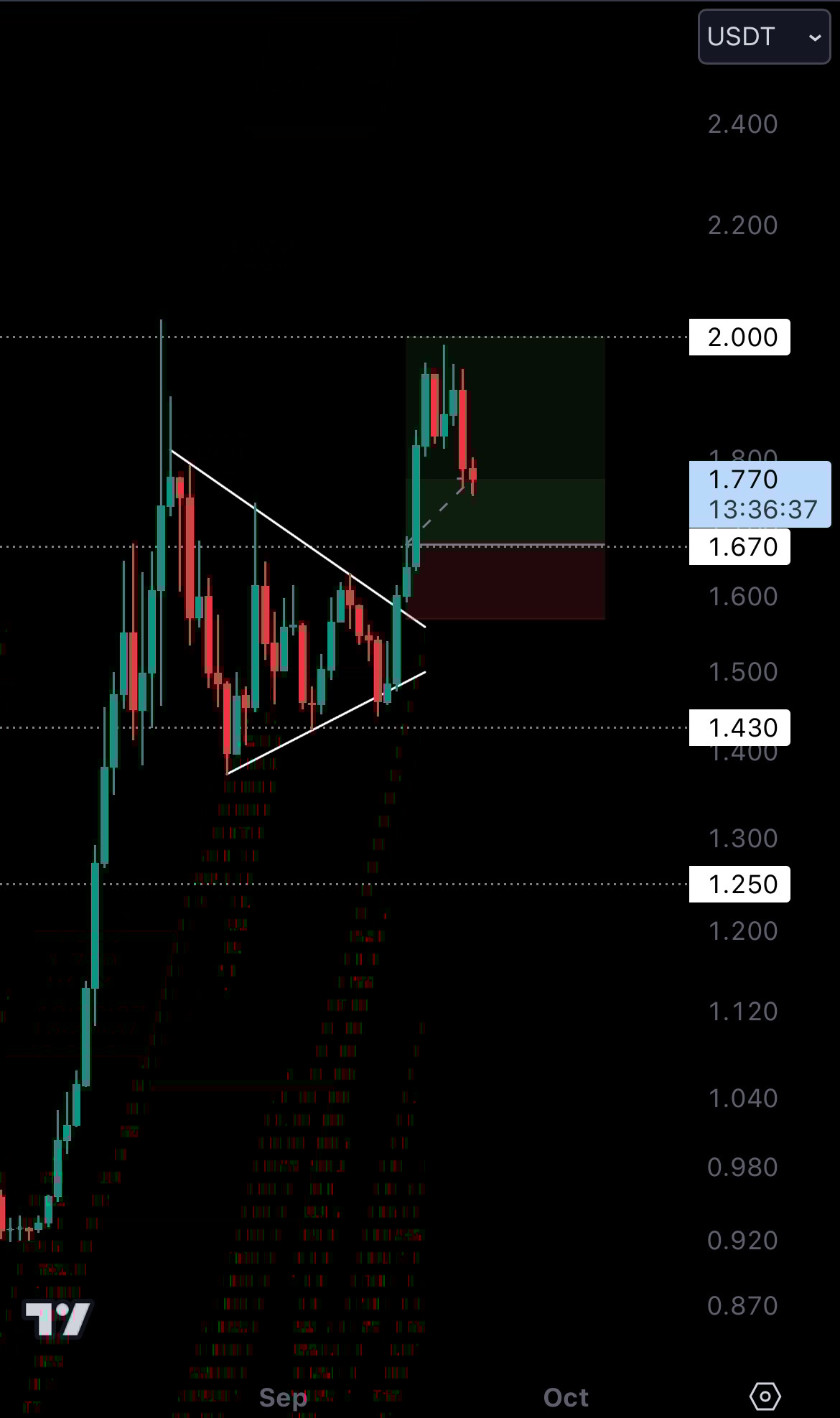This screenshot has width=840, height=1418.
Task: Click the chevron arrow next to USDT
Action: [813, 37]
